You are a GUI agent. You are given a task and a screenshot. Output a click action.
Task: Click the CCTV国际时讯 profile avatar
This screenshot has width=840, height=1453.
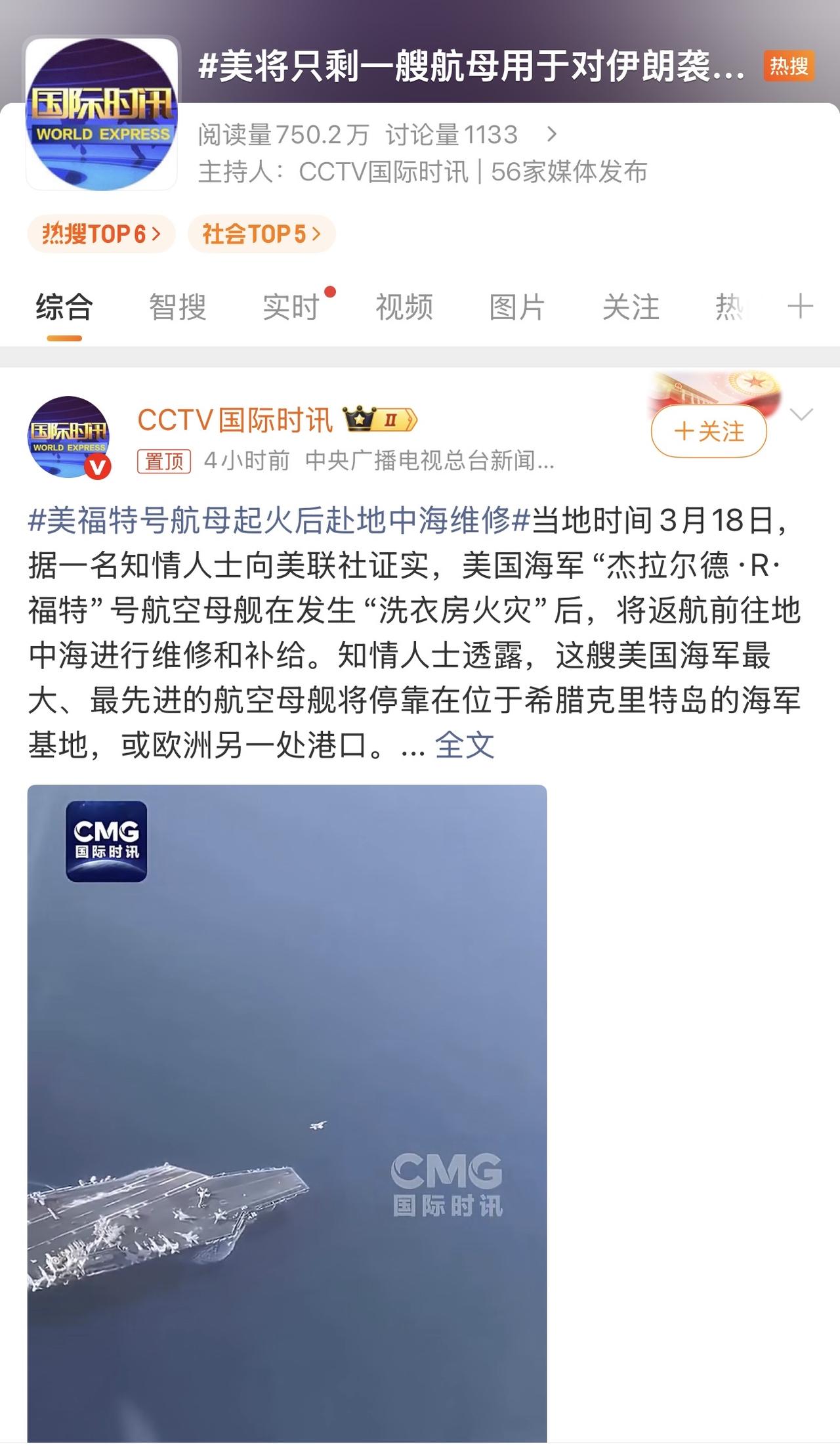[x=79, y=433]
